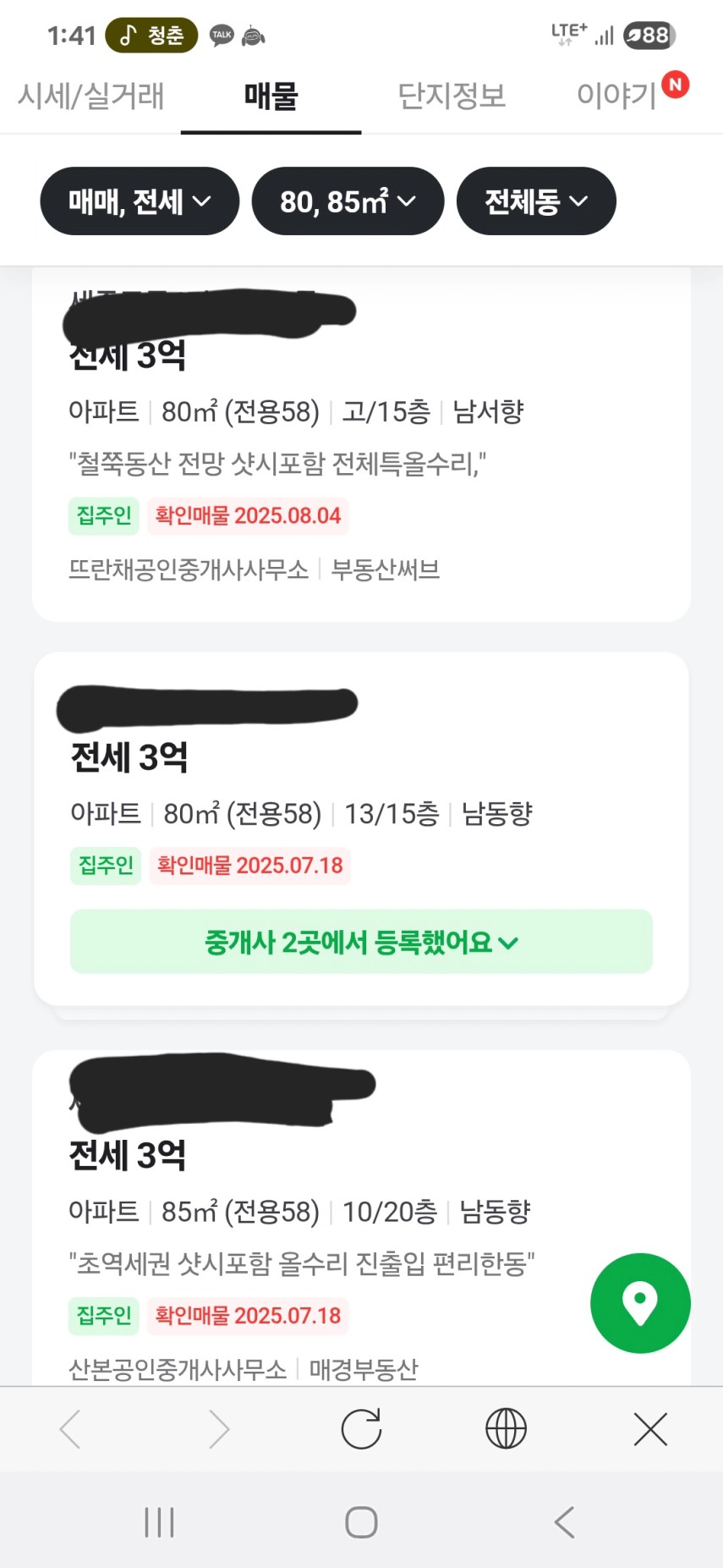Open recent apps from the navigation bar

[x=159, y=1522]
